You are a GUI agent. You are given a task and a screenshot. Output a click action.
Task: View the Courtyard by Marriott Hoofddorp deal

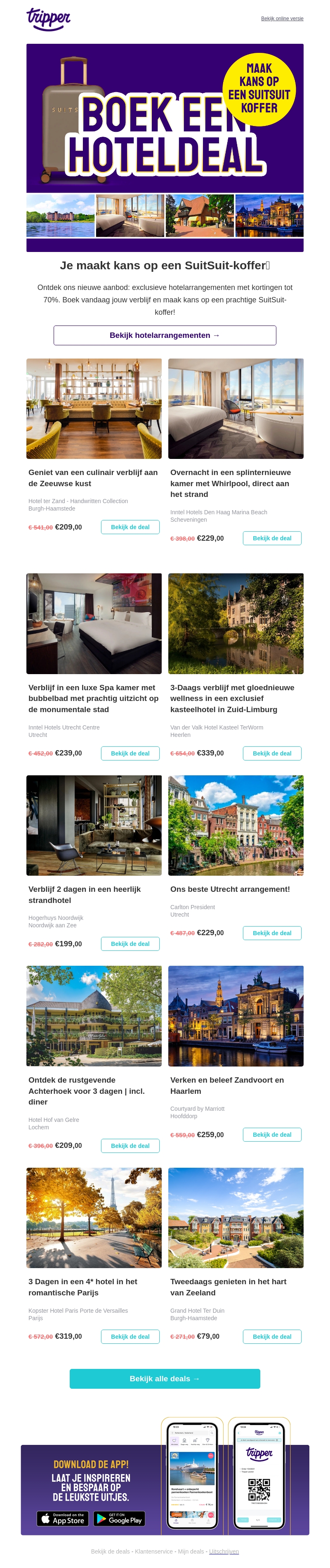coord(272,1135)
